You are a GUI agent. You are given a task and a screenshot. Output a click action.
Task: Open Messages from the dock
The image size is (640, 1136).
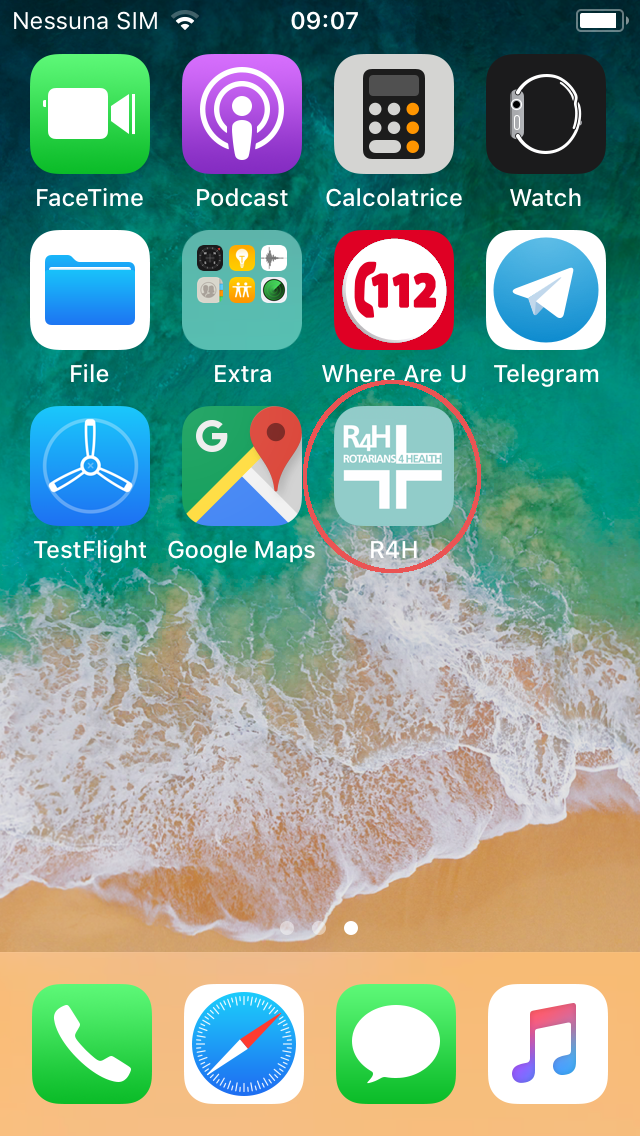(x=396, y=1043)
